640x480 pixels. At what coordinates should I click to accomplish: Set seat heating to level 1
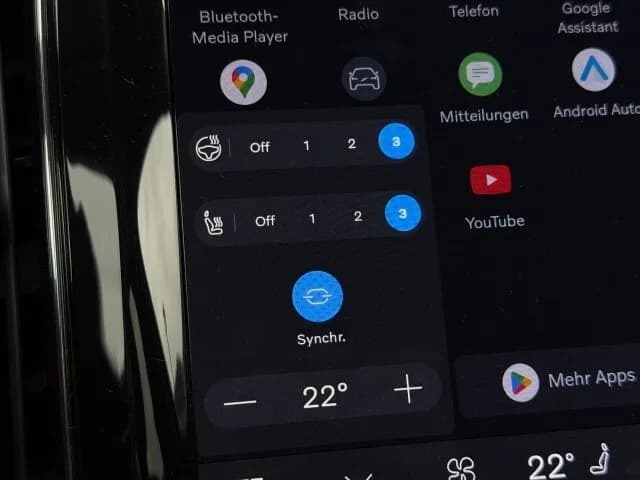pos(312,219)
